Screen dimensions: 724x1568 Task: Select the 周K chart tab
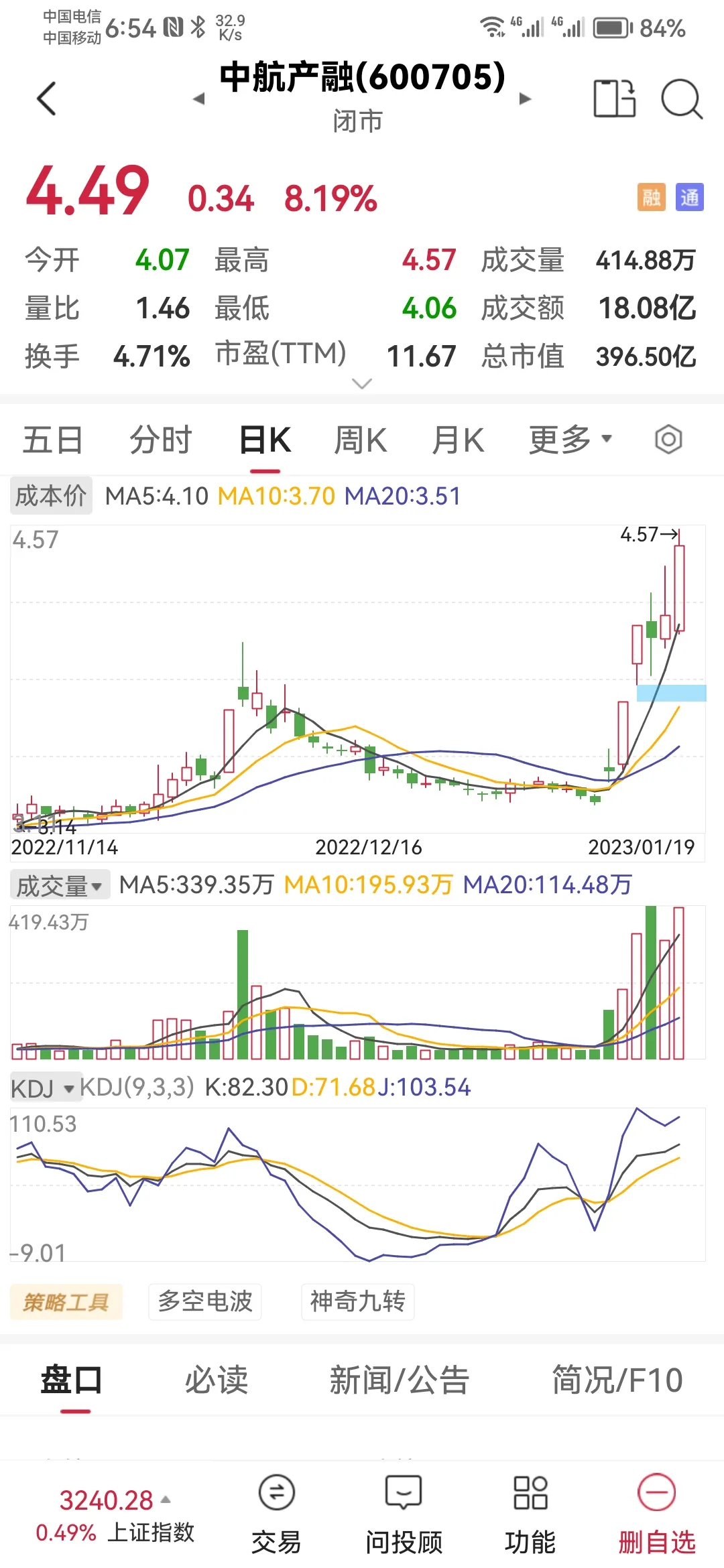361,440
